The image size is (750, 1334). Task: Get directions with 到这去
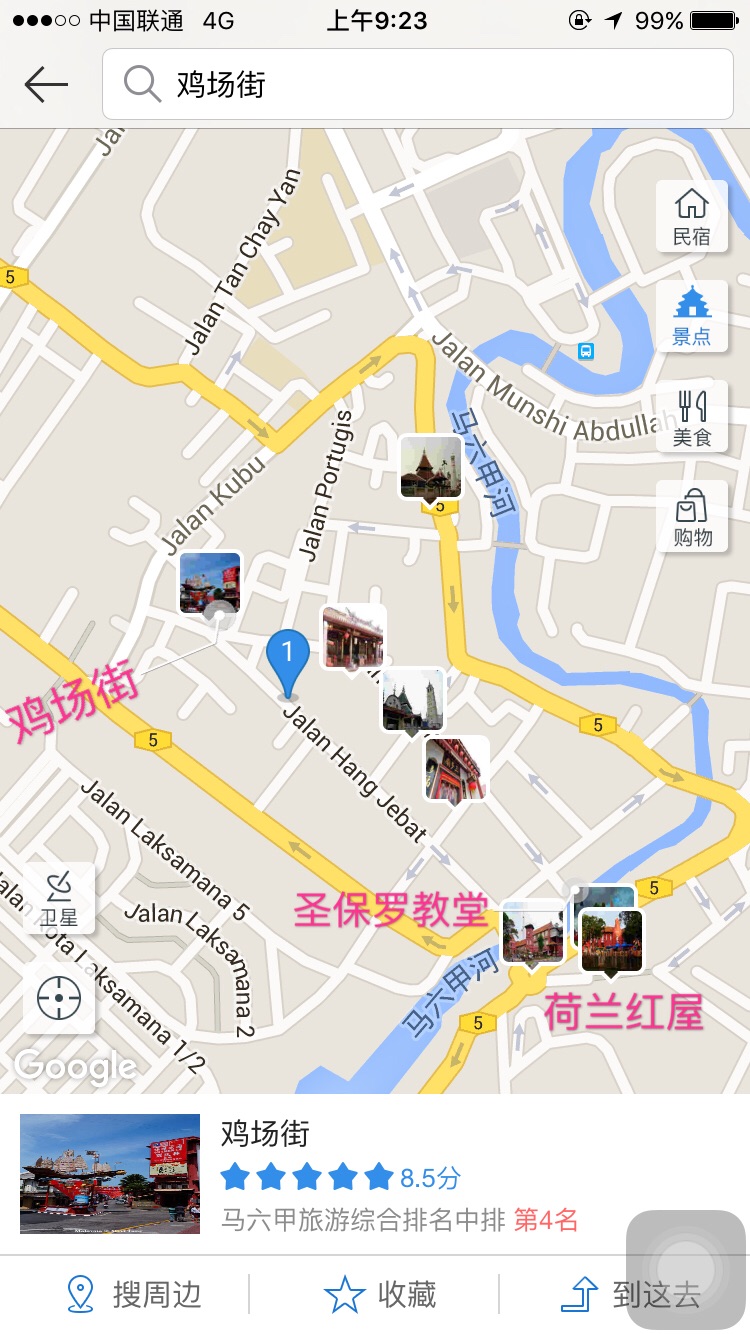pos(630,1295)
